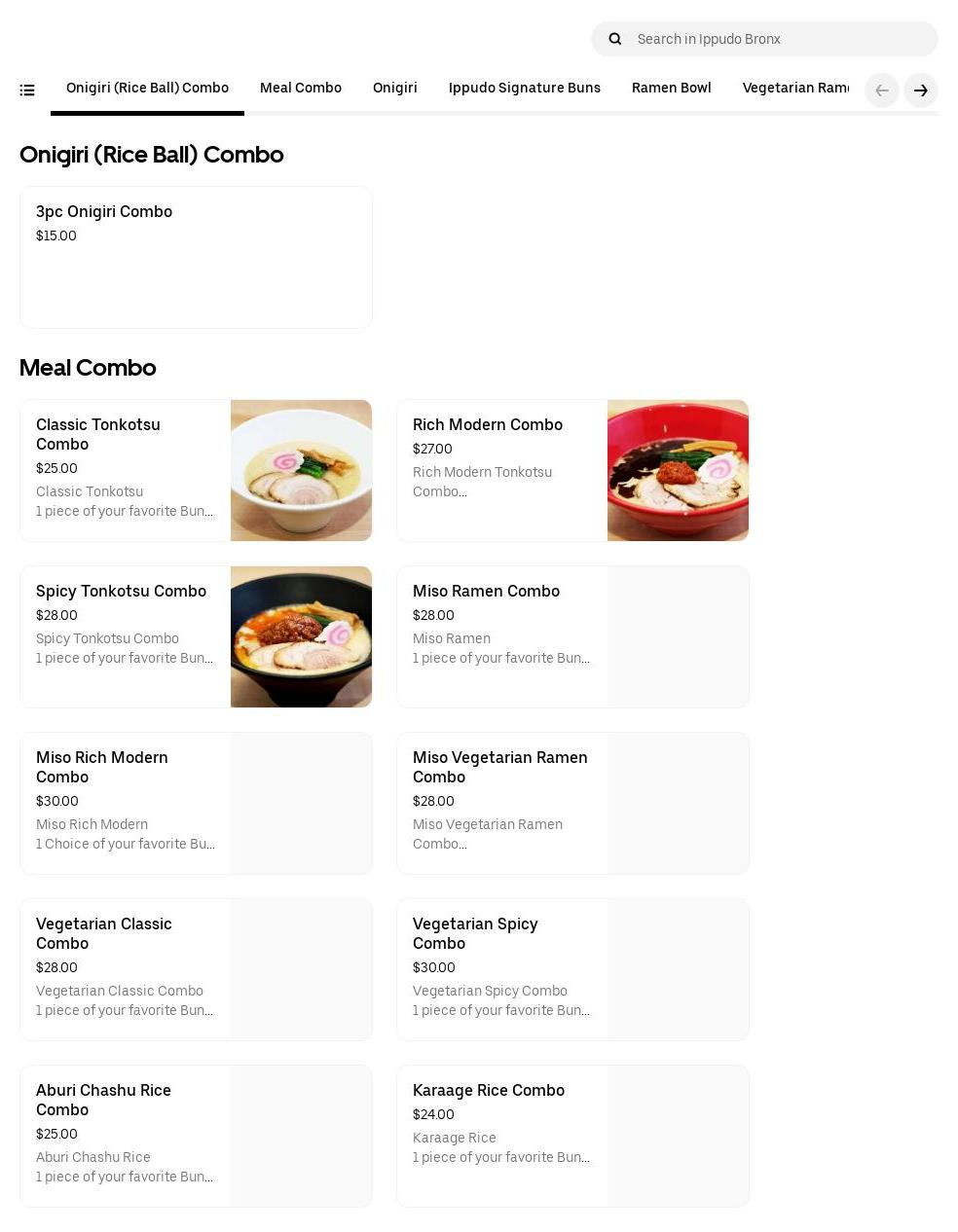Open the Aburi Chashu Rice Combo
Image resolution: width=958 pixels, height=1232 pixels.
[196, 1136]
